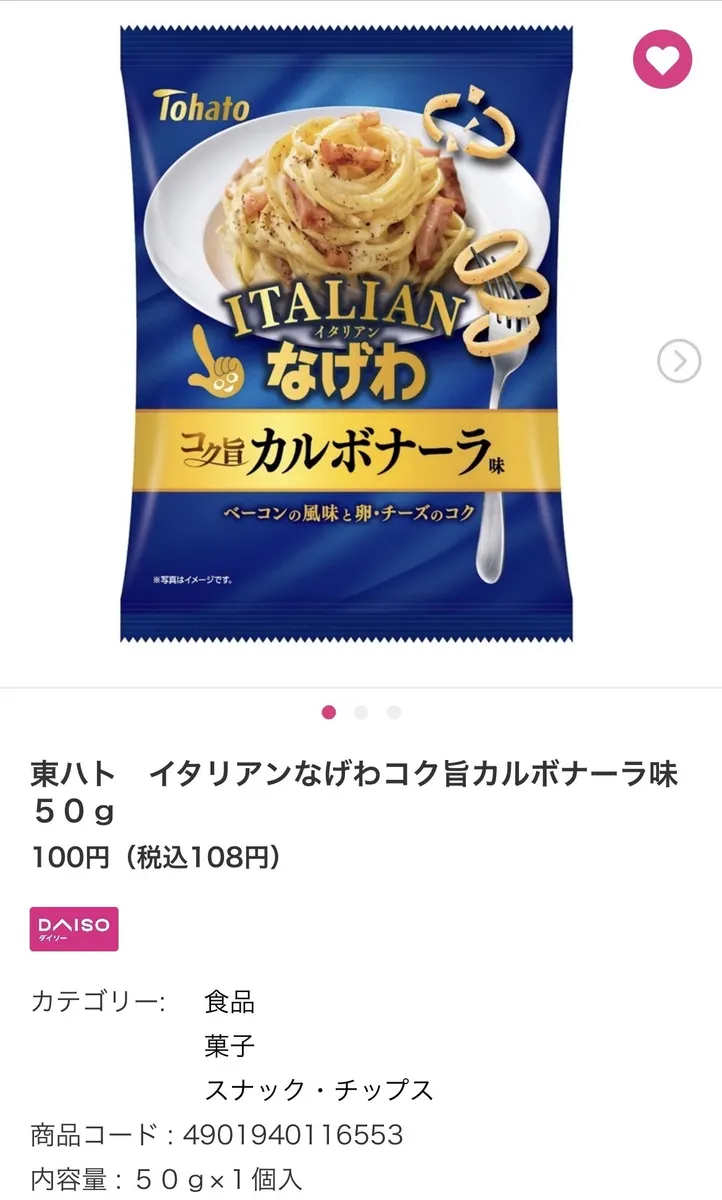Show the next product image with the arrow

tap(679, 361)
